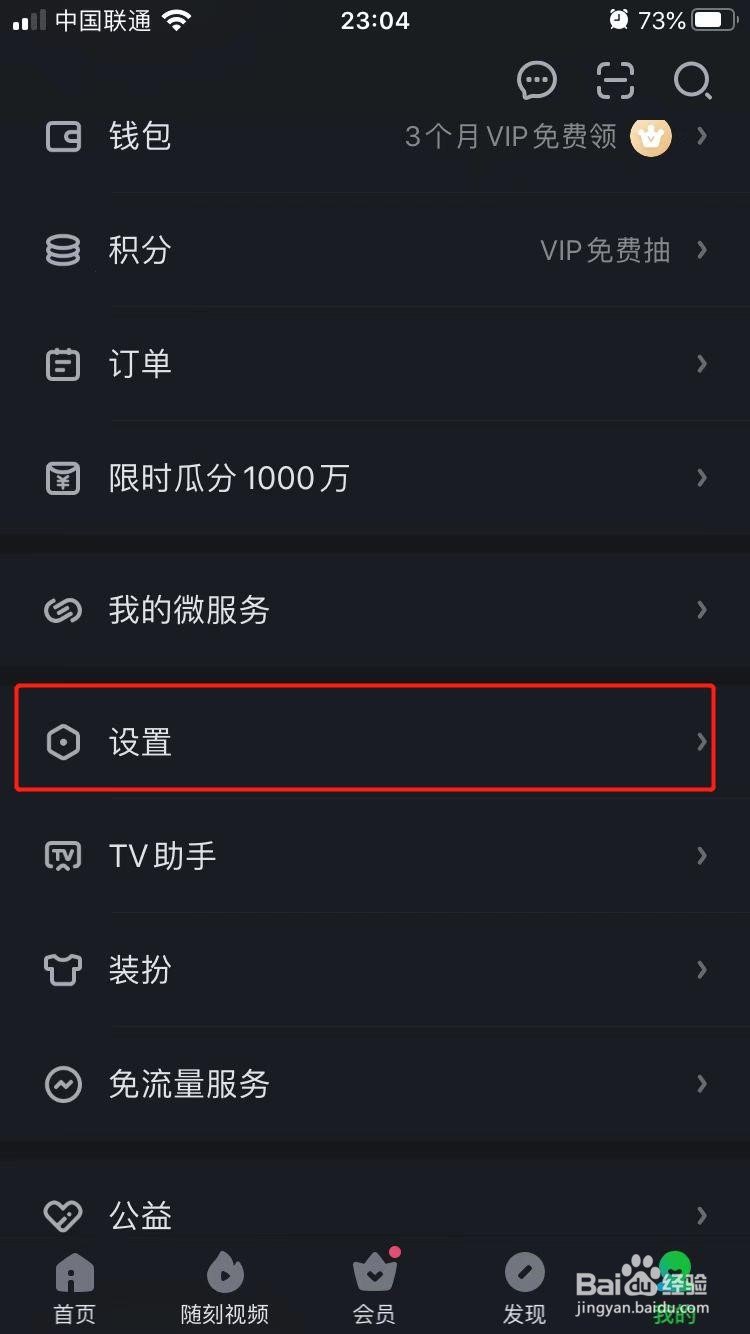750x1334 pixels.
Task: Open the 3个月VIP免费领 offer link
Action: pyautogui.click(x=513, y=137)
